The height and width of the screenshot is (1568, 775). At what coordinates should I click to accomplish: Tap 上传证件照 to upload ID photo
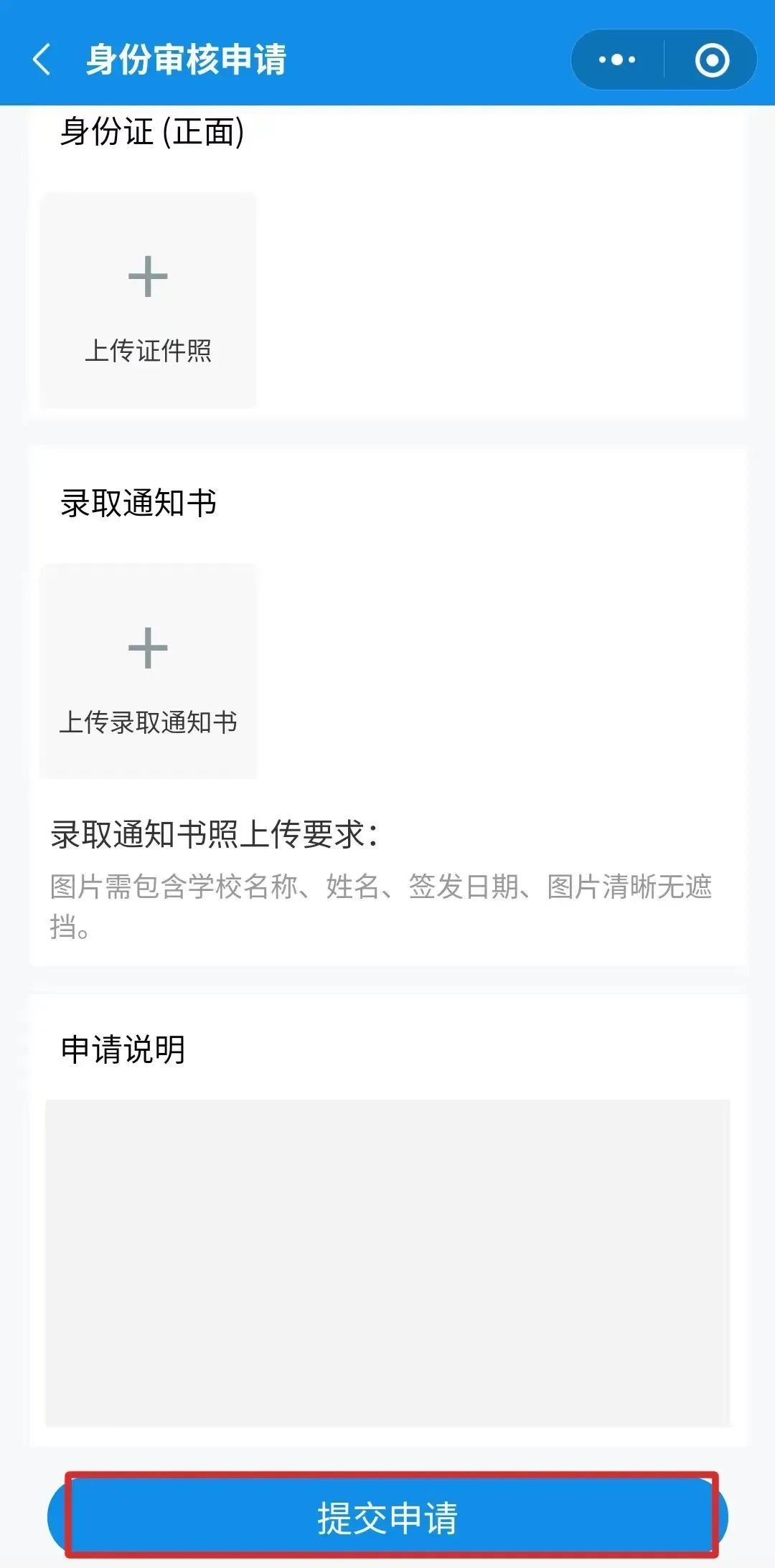149,300
